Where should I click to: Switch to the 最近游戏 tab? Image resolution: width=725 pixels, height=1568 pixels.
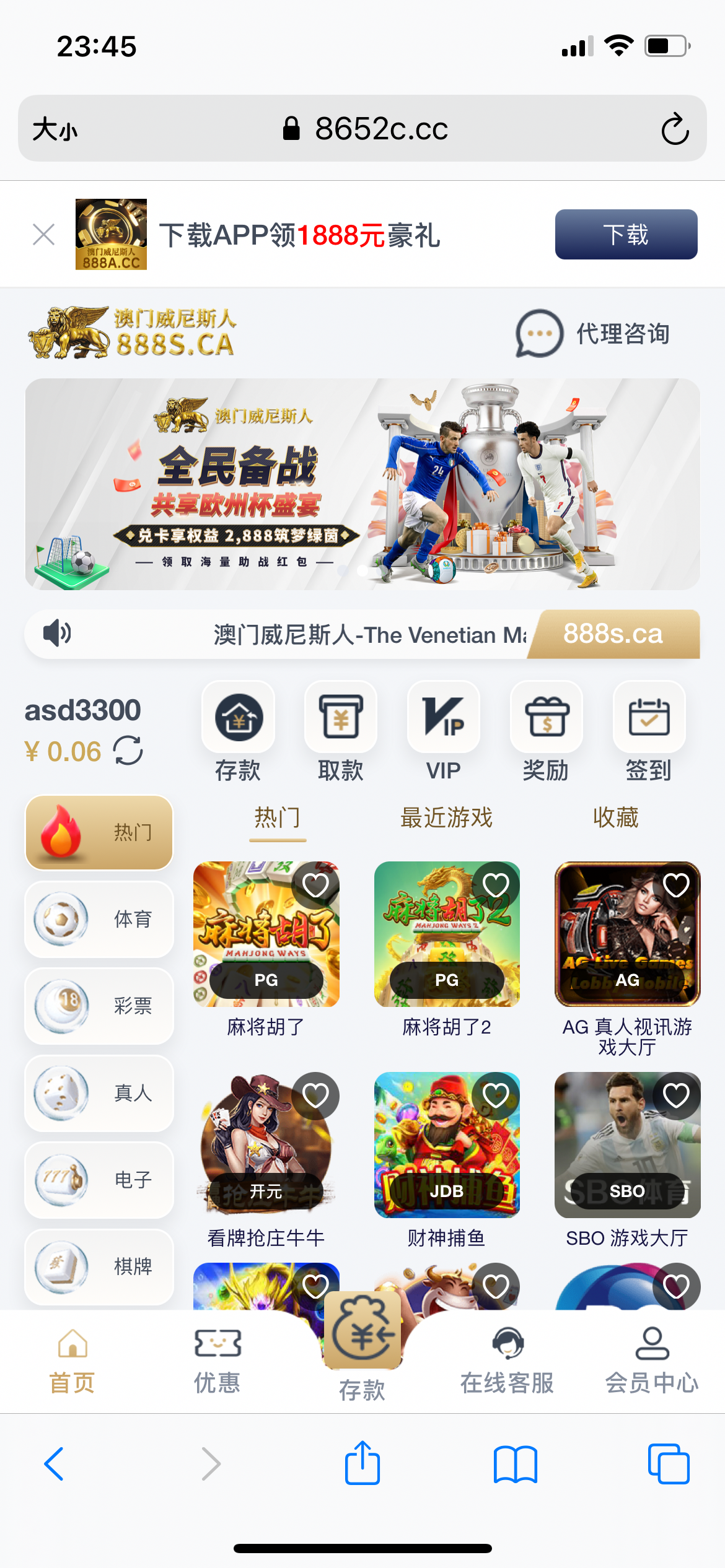point(446,818)
